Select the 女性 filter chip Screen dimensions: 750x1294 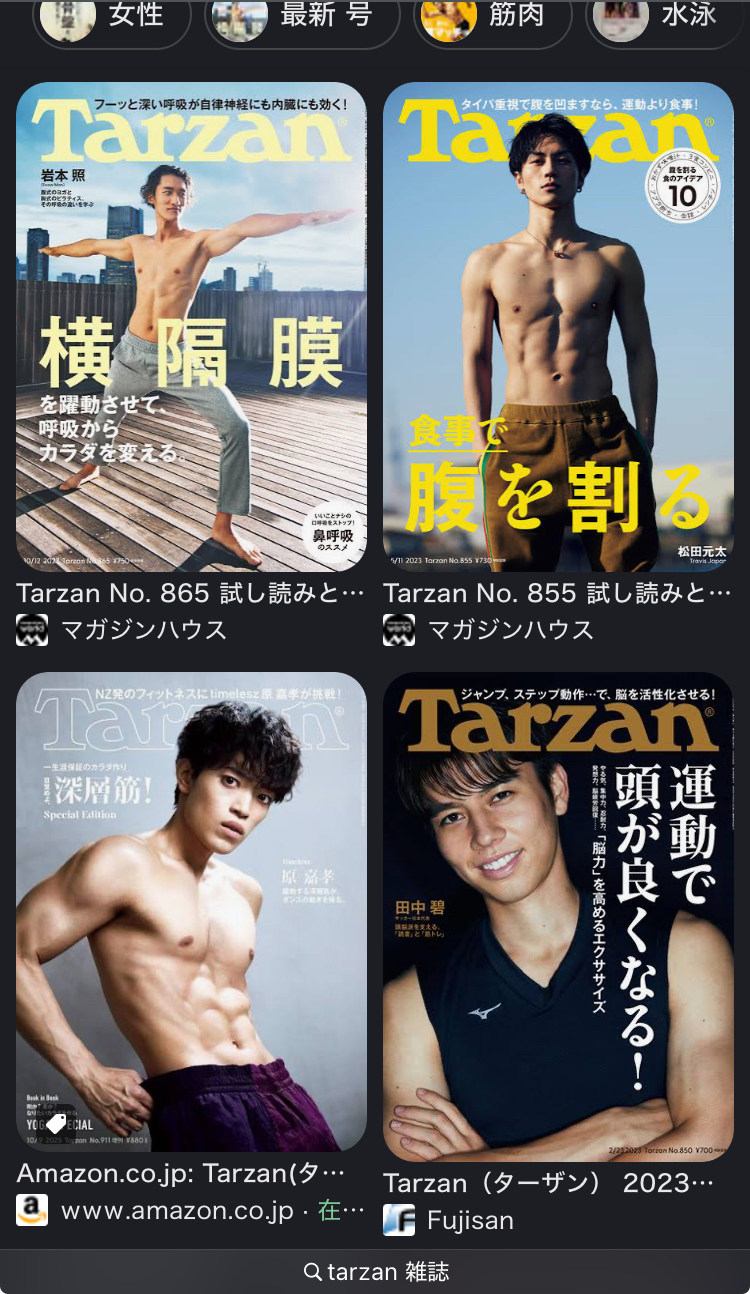pos(112,17)
